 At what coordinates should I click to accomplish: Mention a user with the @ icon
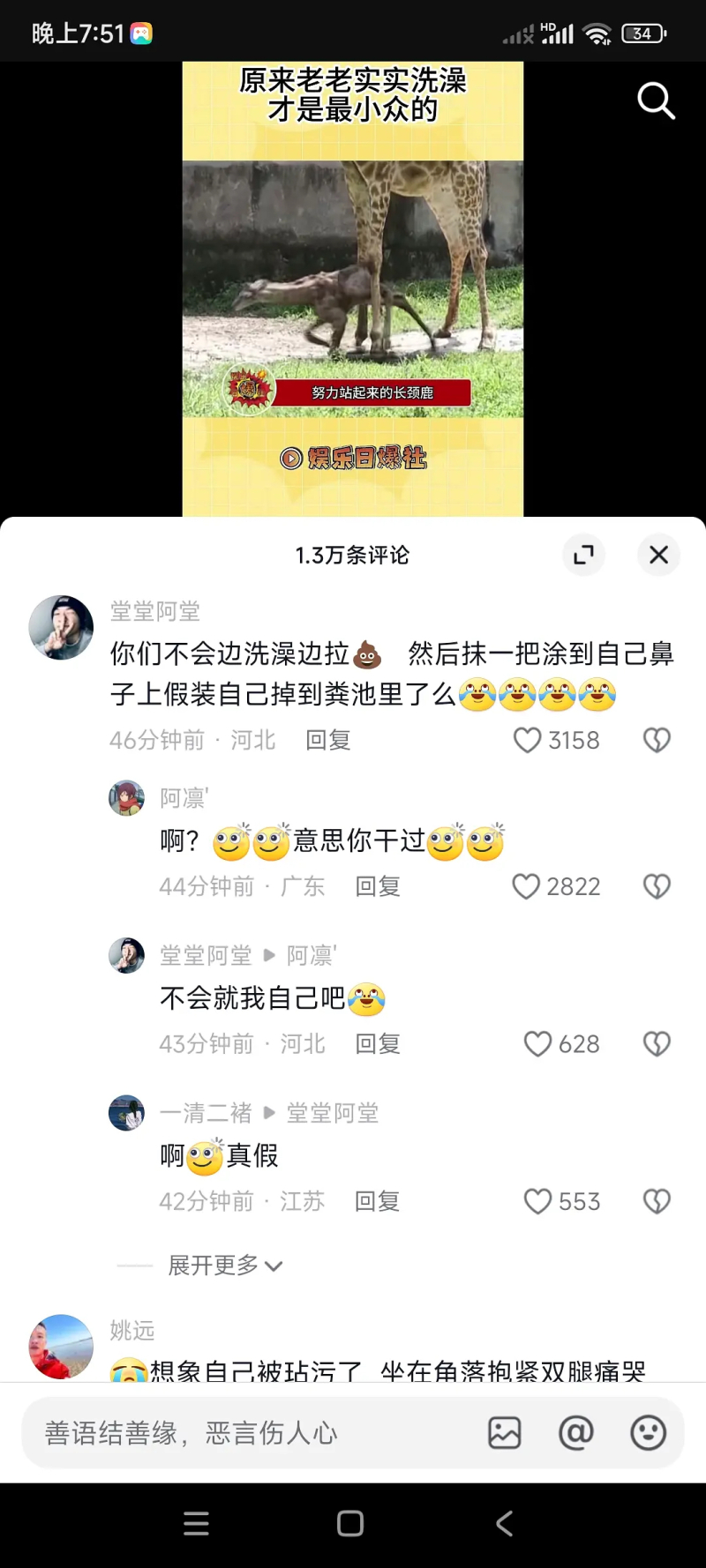[575, 1433]
